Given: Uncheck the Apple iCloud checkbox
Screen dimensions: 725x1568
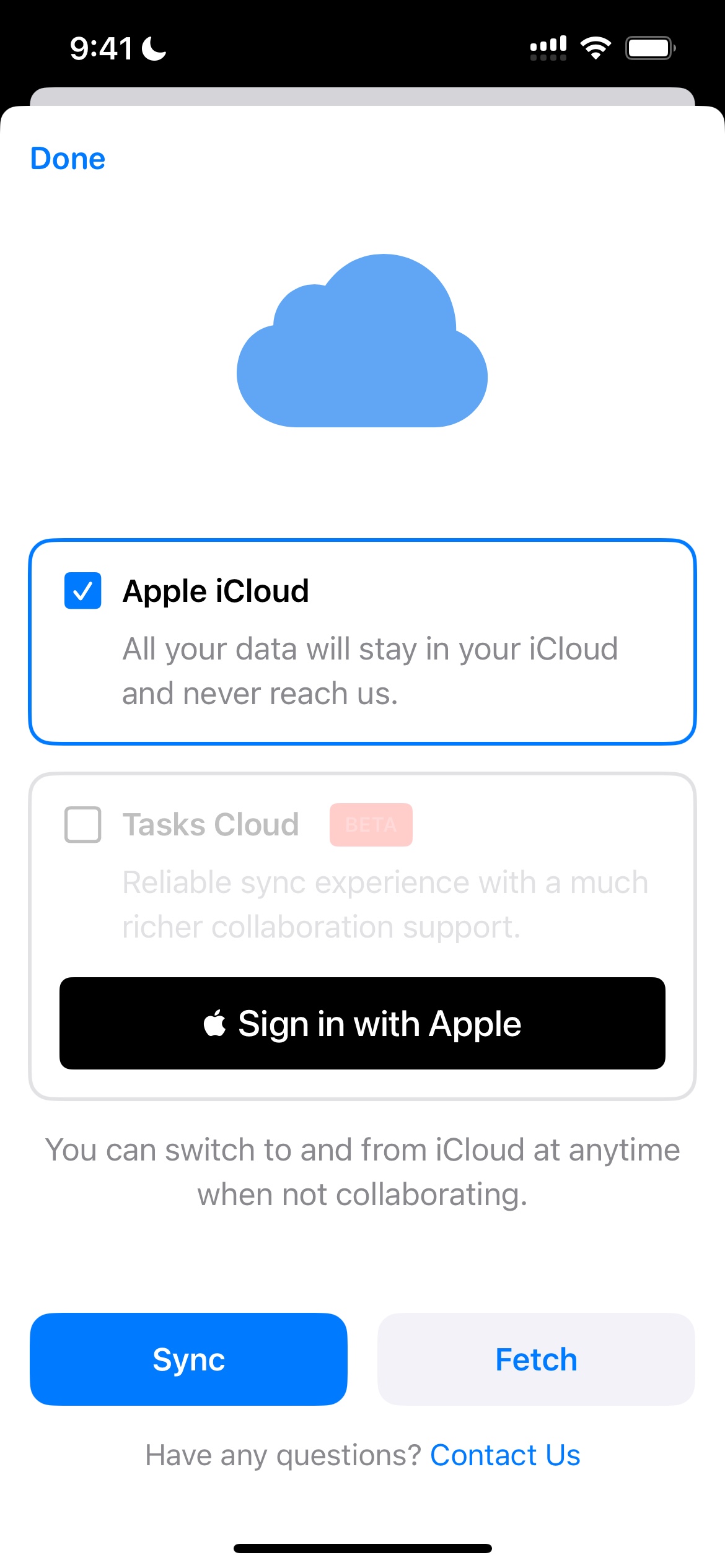Looking at the screenshot, I should point(83,591).
